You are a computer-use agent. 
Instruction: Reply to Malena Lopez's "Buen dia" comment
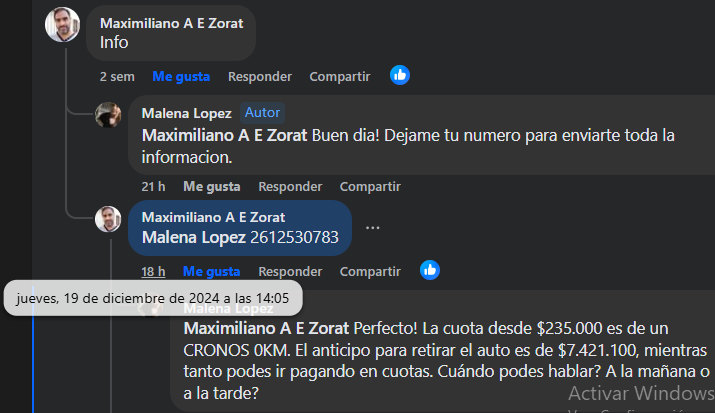290,186
